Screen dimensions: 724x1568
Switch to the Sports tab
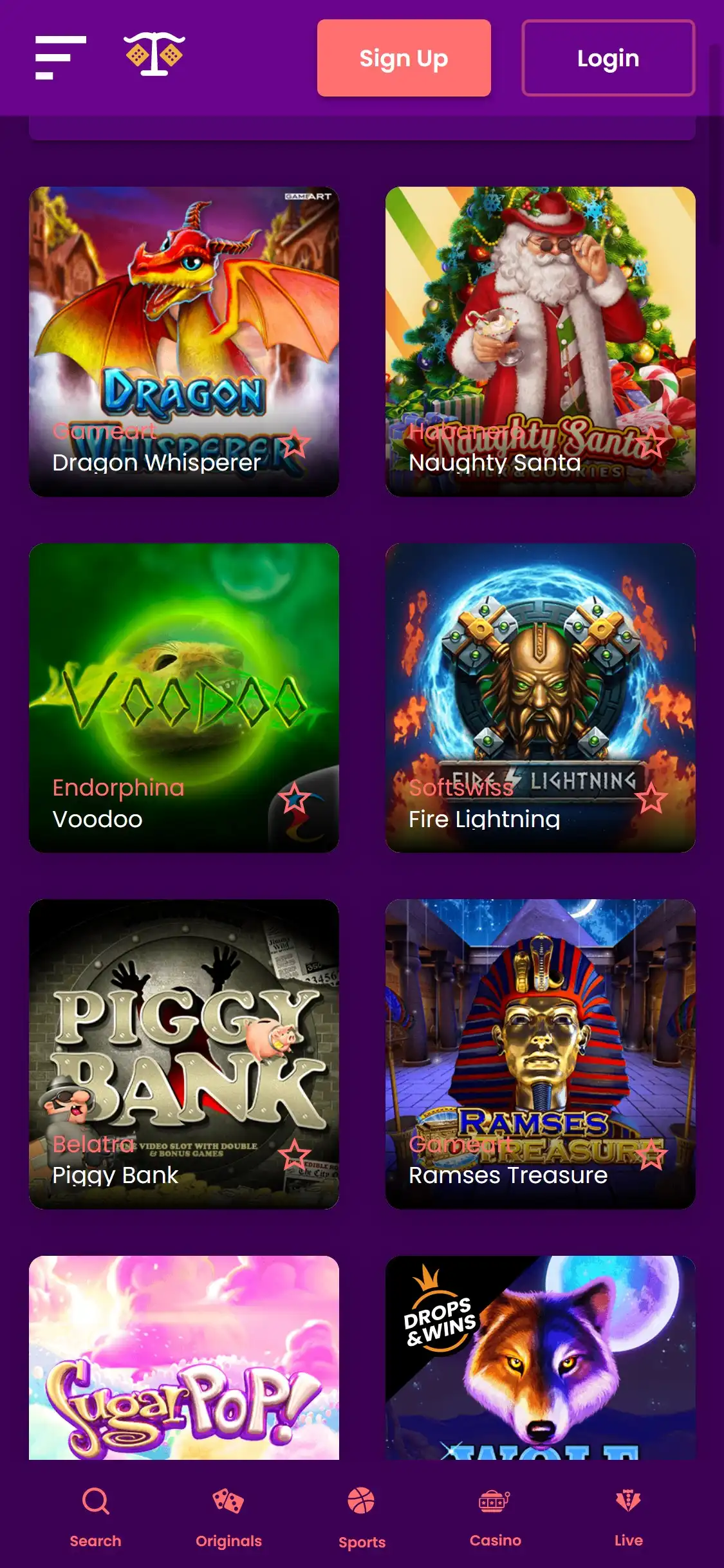362,1517
